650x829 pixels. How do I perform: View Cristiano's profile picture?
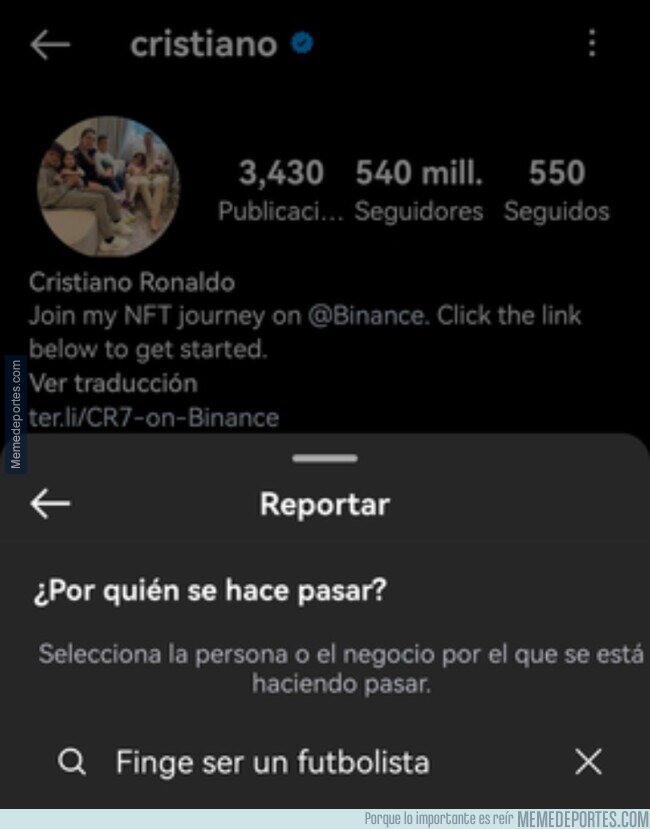click(109, 187)
